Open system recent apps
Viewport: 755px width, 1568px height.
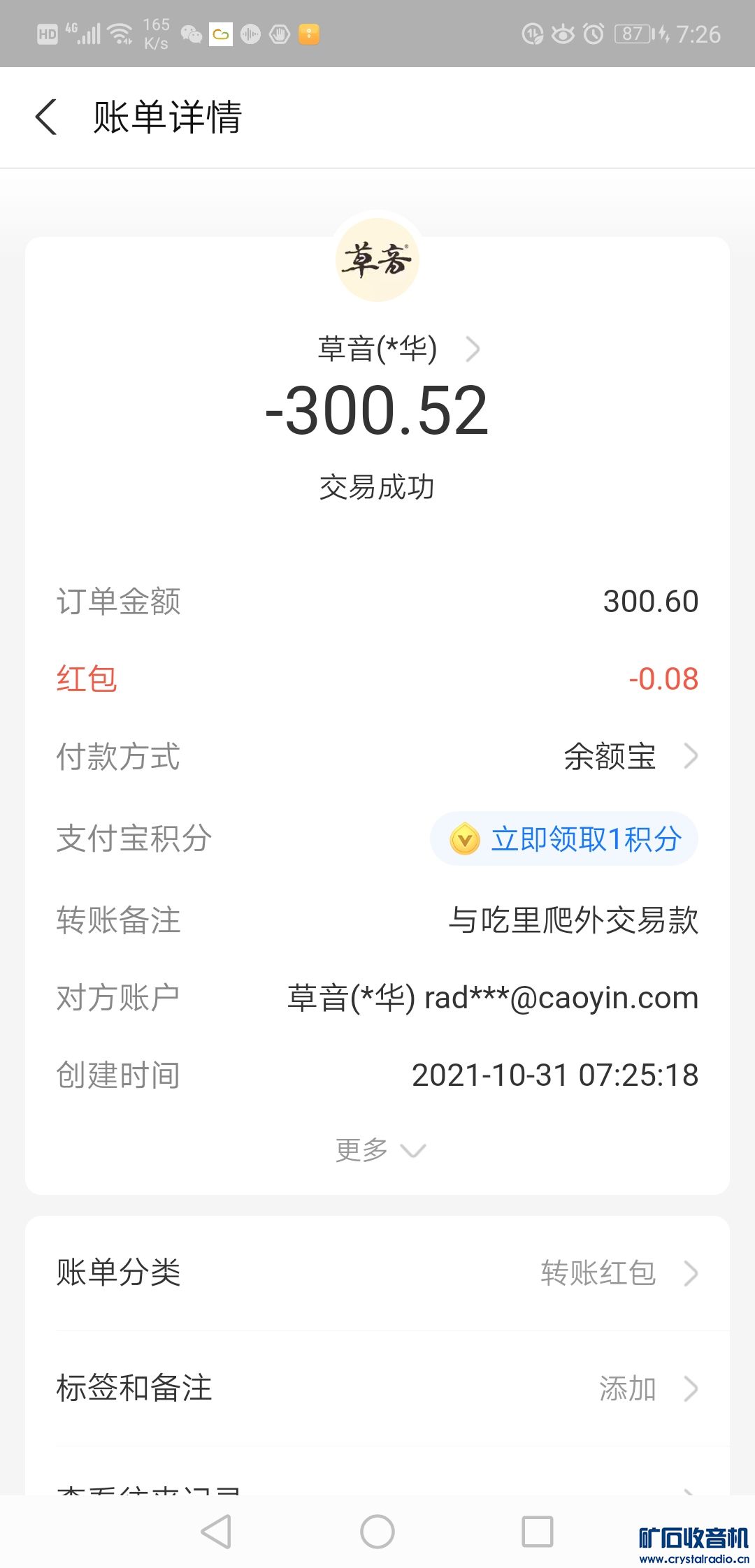tap(538, 1532)
